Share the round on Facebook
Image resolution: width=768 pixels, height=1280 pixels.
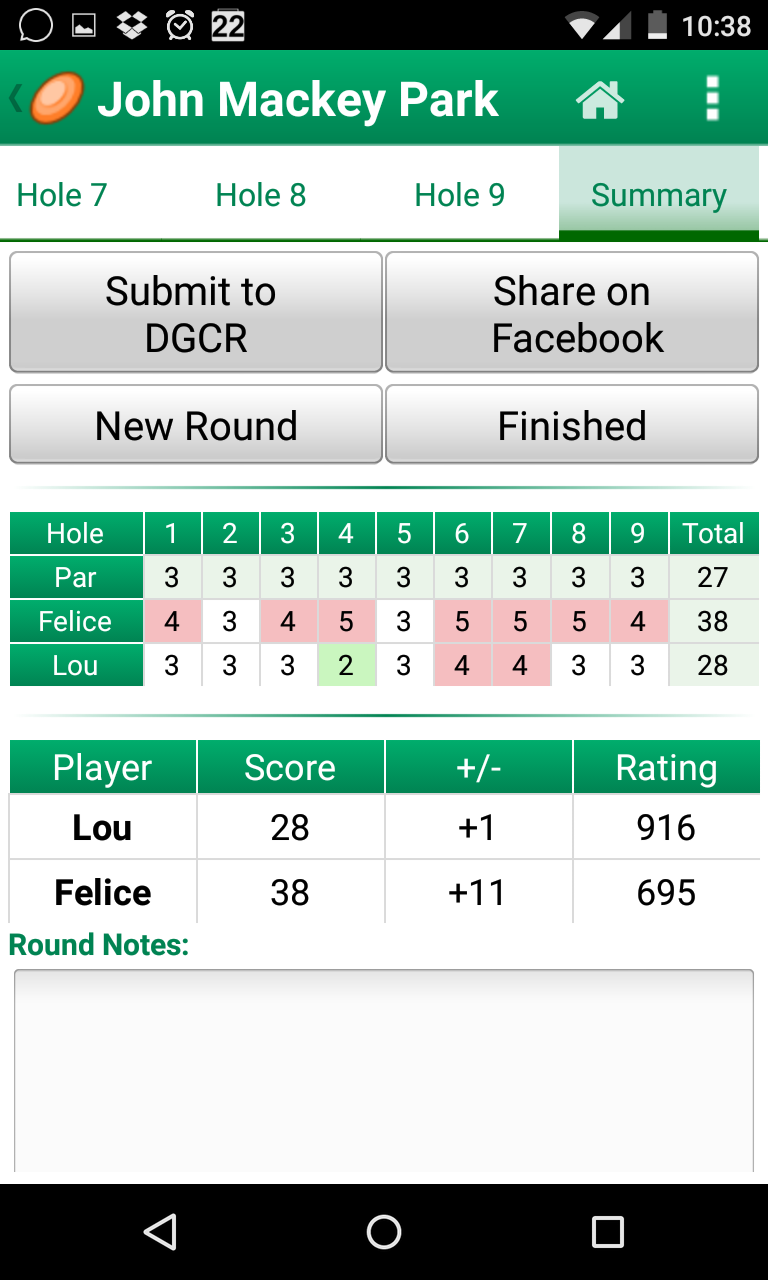click(x=572, y=314)
